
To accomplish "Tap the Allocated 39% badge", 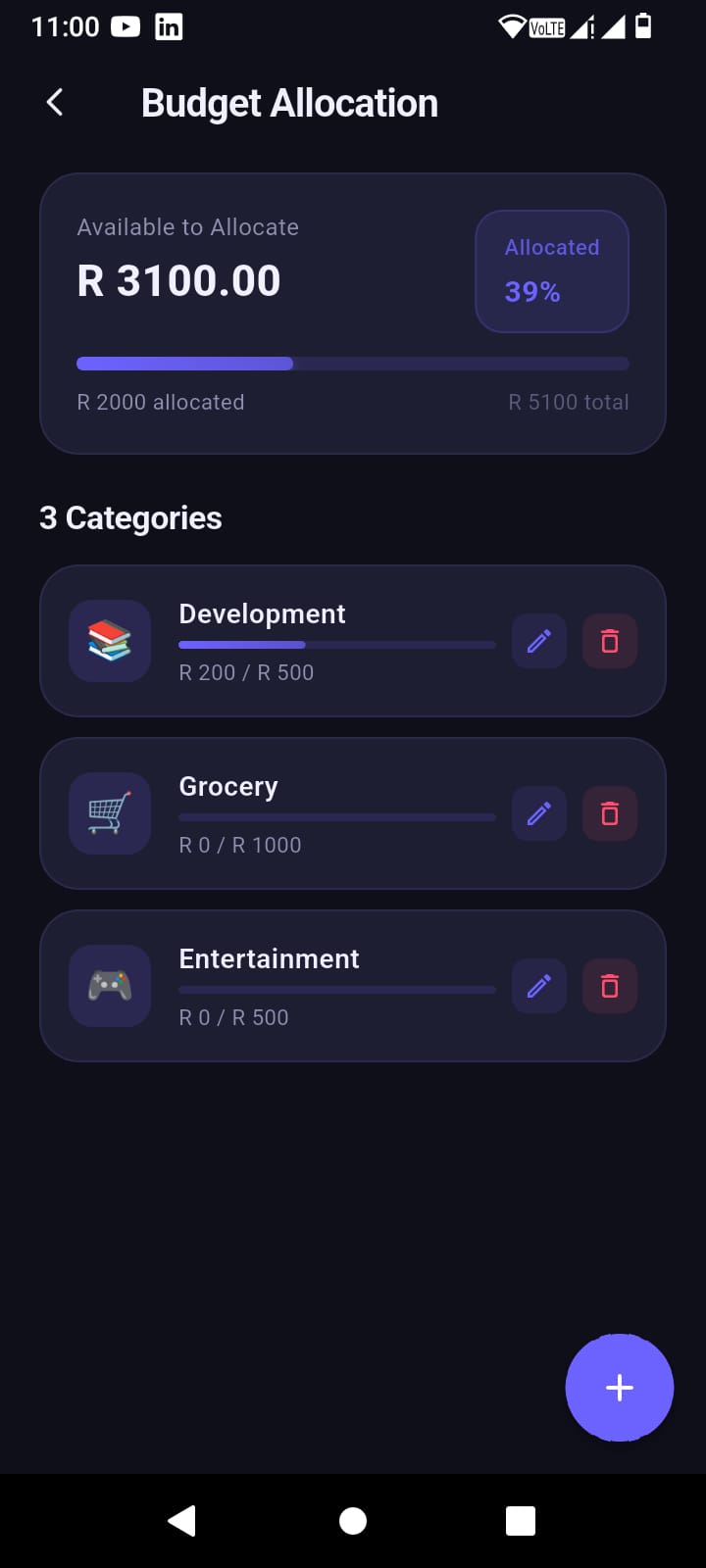I will [551, 270].
